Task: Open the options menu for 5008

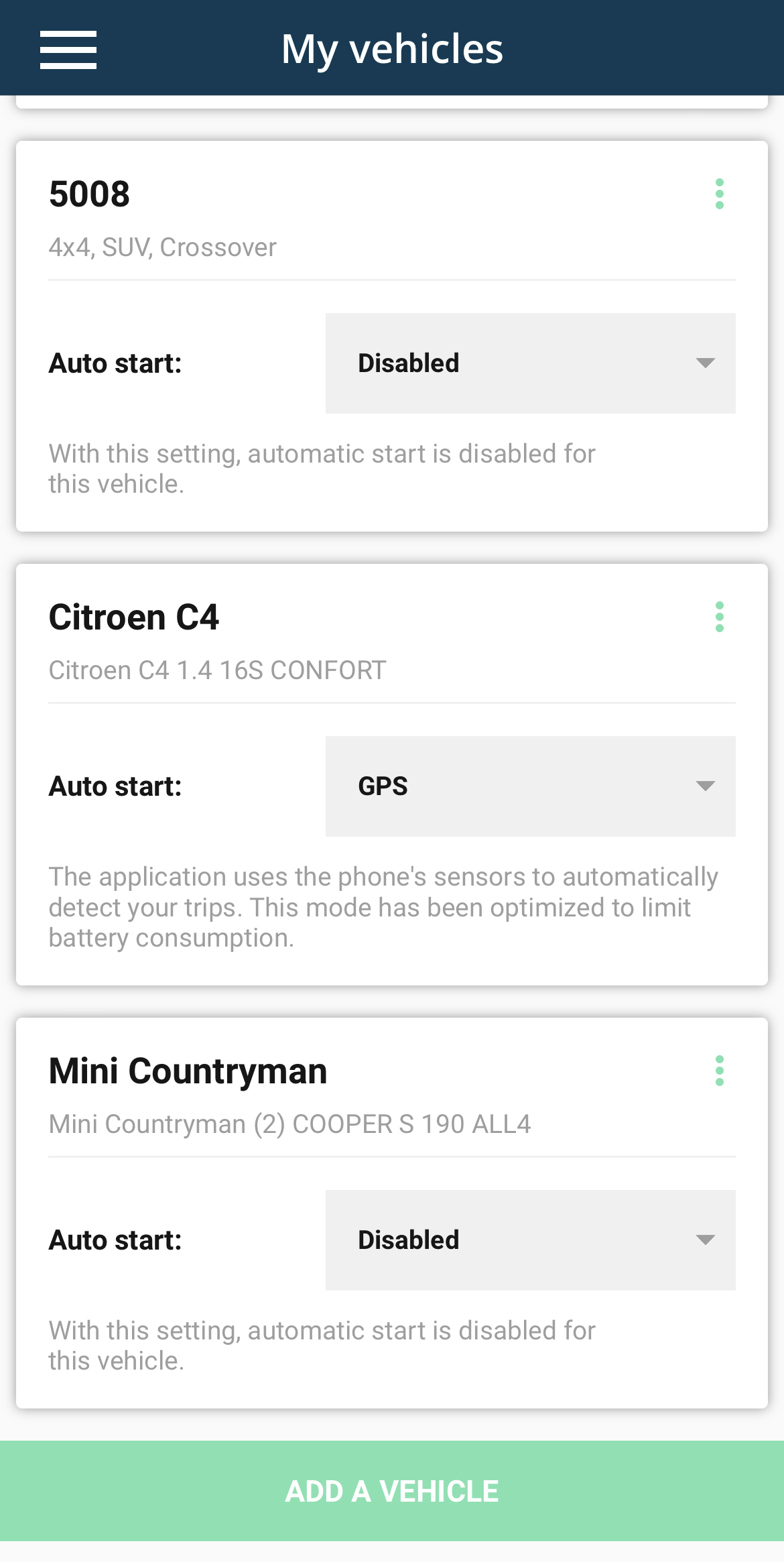Action: tap(719, 194)
